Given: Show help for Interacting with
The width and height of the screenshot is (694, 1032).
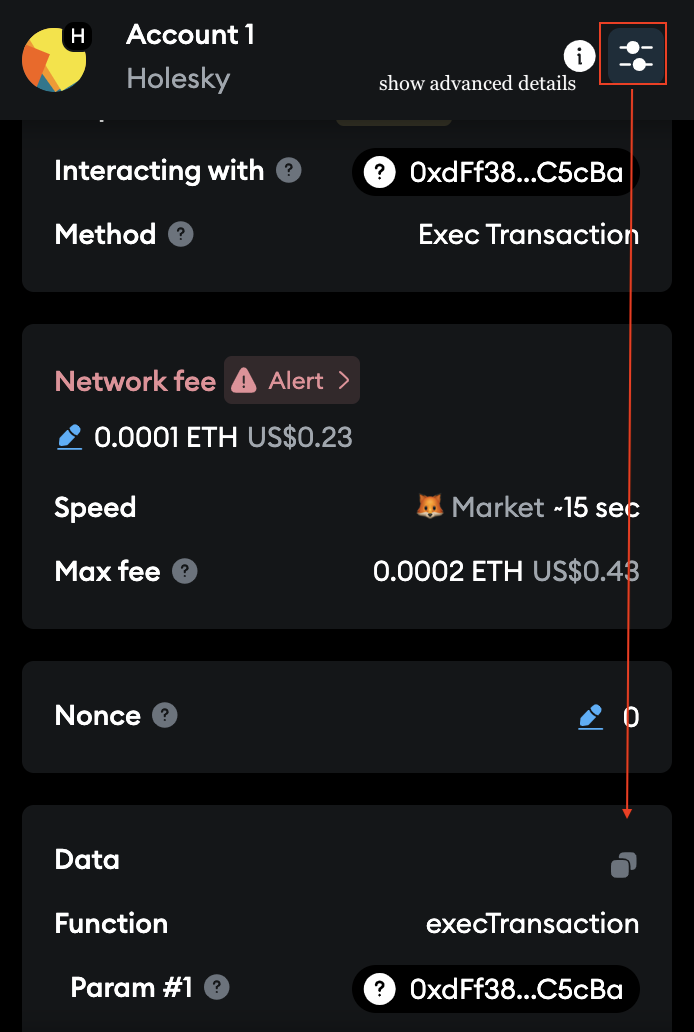Looking at the screenshot, I should pos(289,171).
